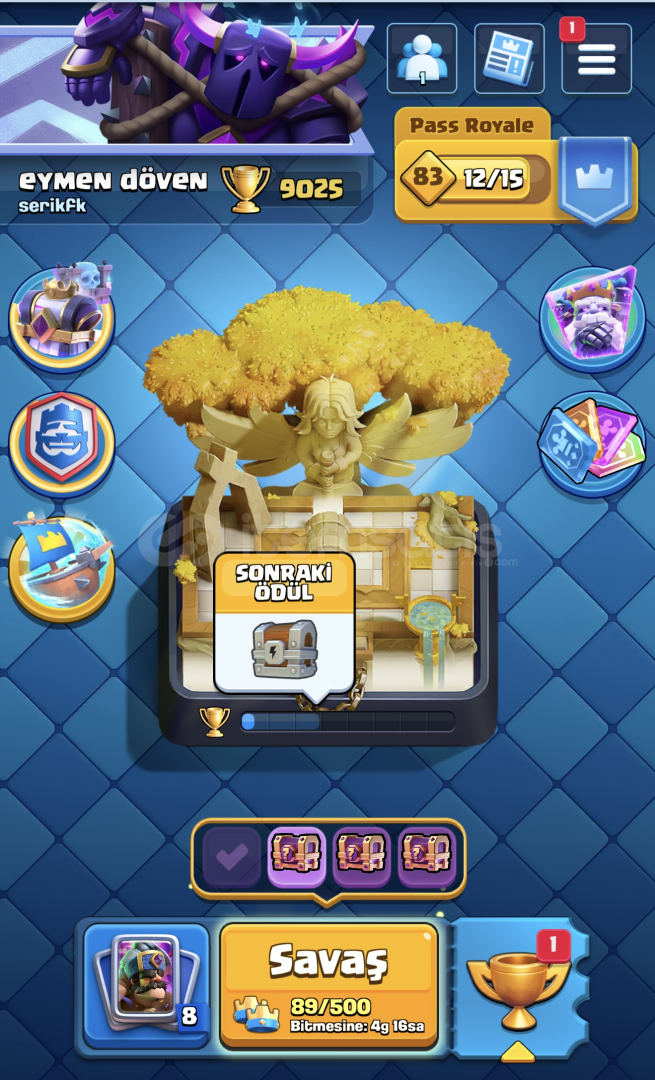This screenshot has width=655, height=1080.
Task: Start a battle with Savaş button
Action: pos(329,984)
